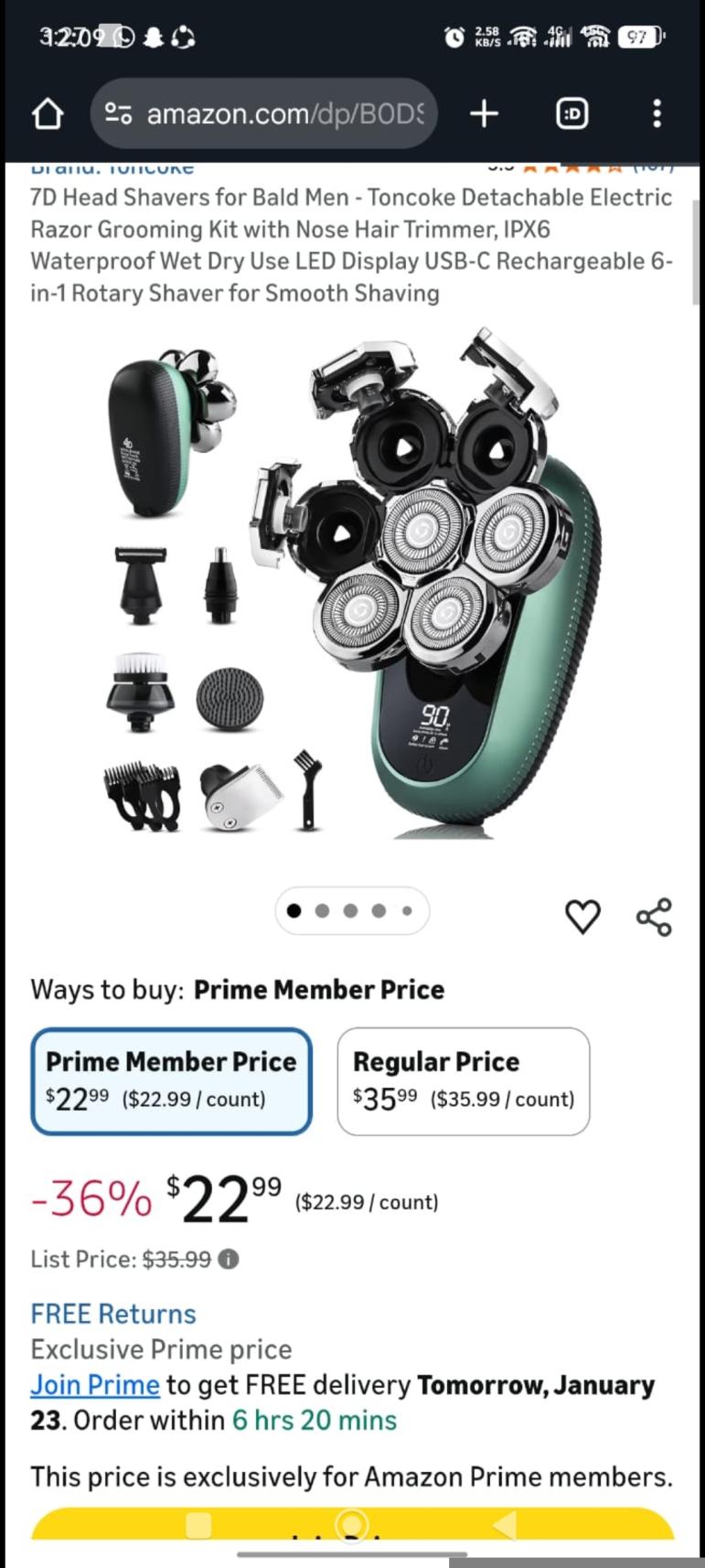Select the Prime Member Price option

[172, 1080]
